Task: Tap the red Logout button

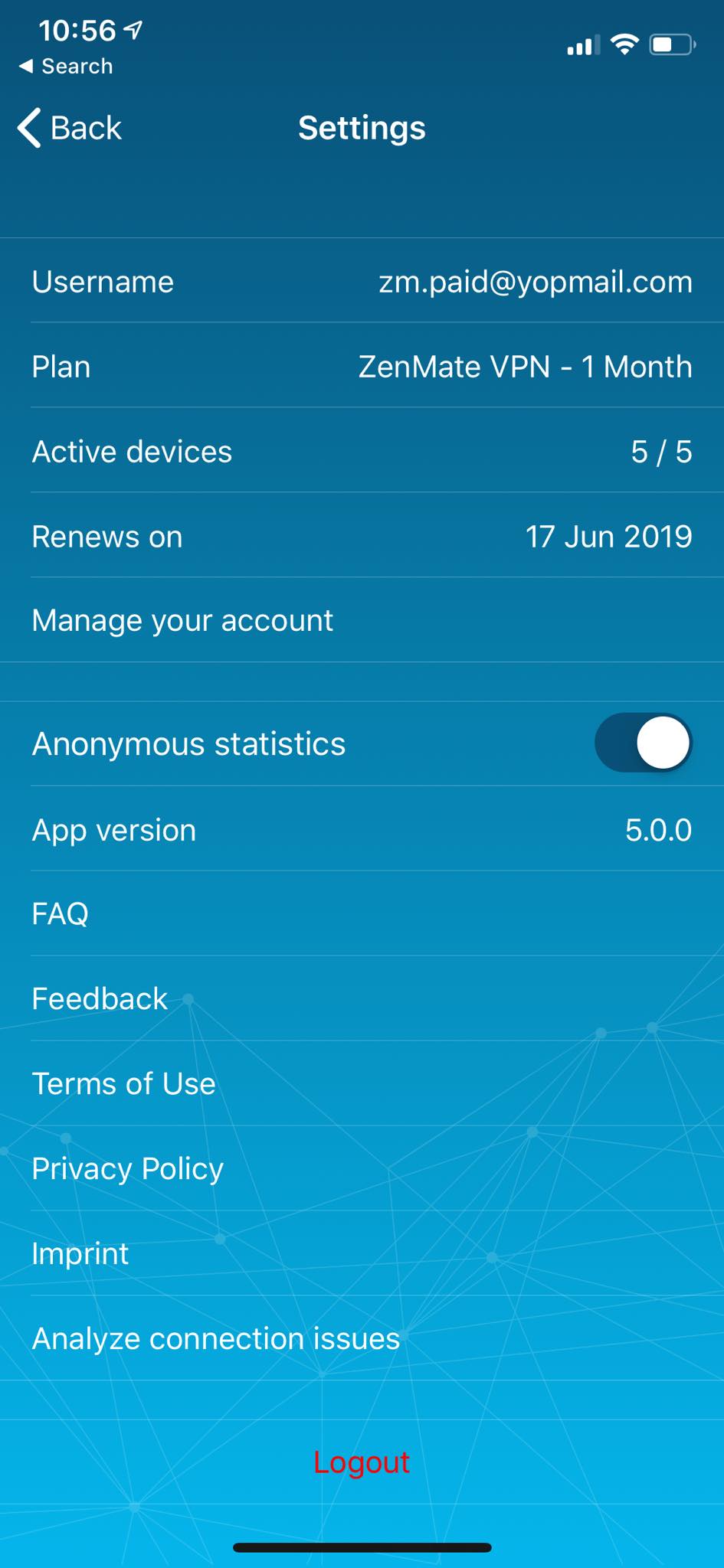Action: tap(362, 1462)
